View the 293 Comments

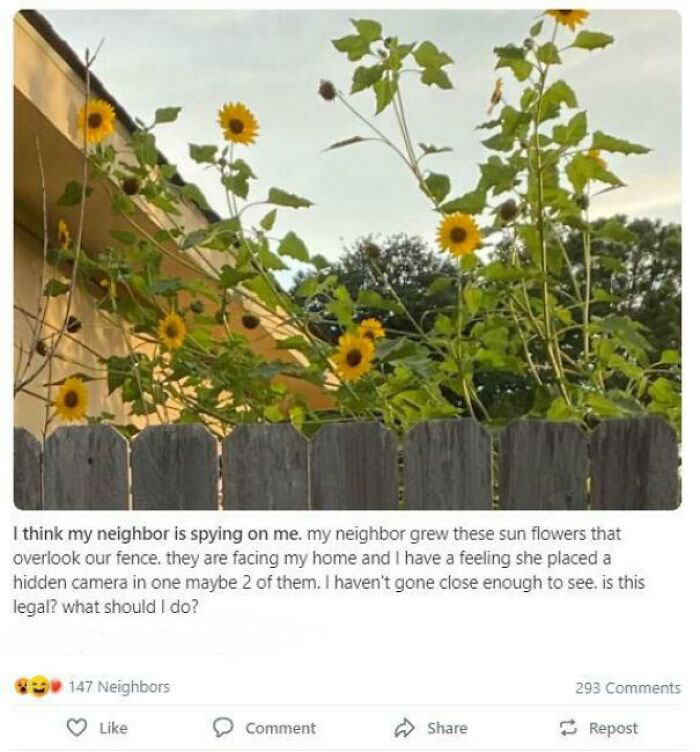pos(627,688)
